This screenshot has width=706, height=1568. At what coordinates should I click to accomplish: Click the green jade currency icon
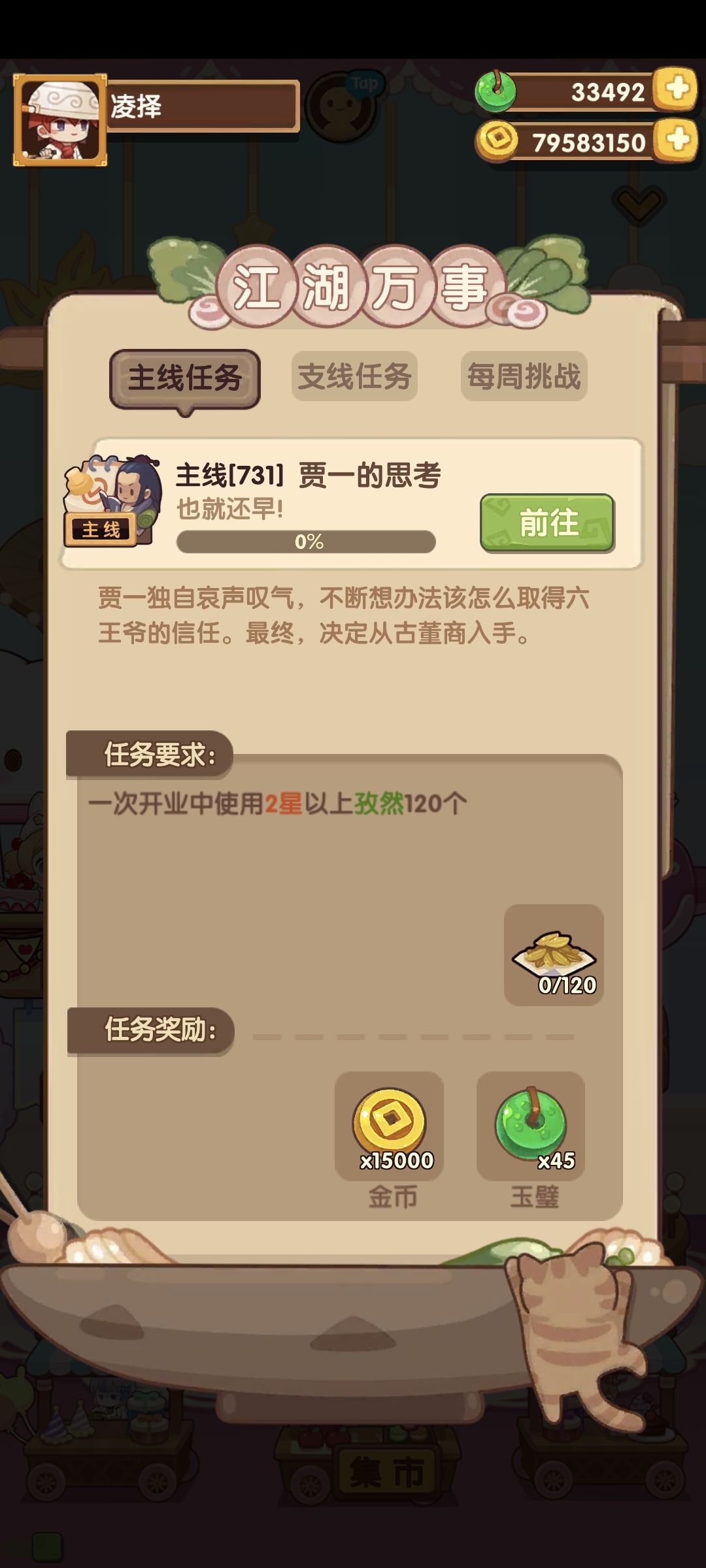[499, 93]
